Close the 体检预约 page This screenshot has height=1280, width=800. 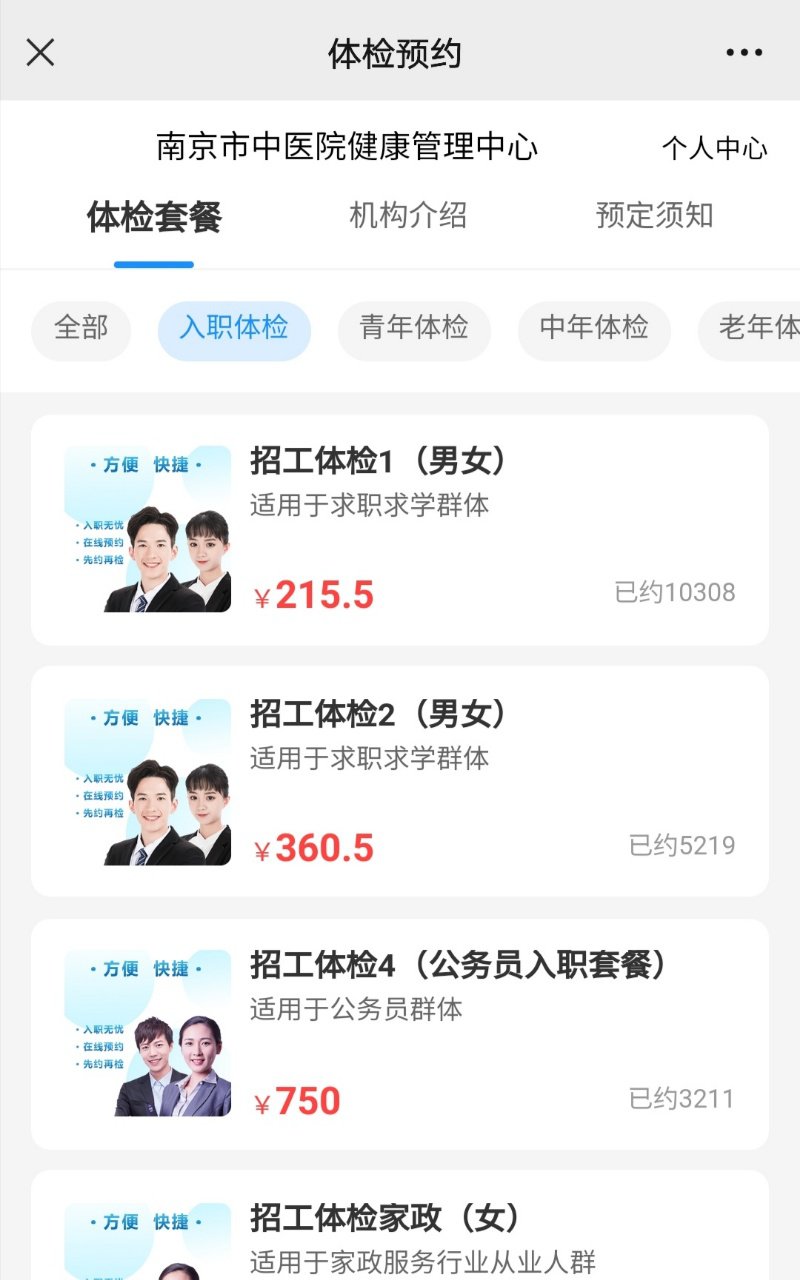point(40,53)
